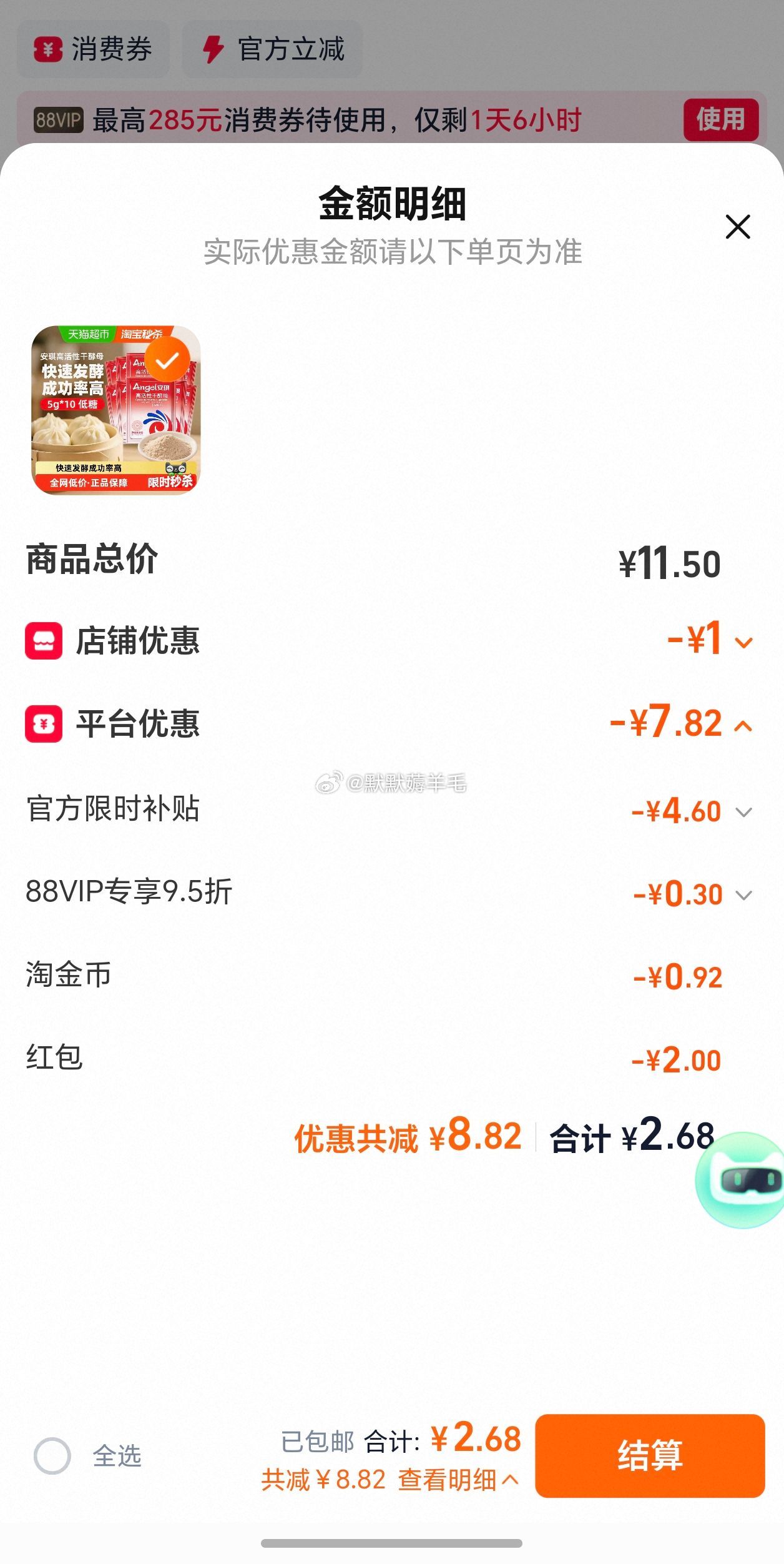Viewport: 784px width, 1564px height.
Task: Expand 88VIP专享9.5折 details
Action: click(x=743, y=895)
